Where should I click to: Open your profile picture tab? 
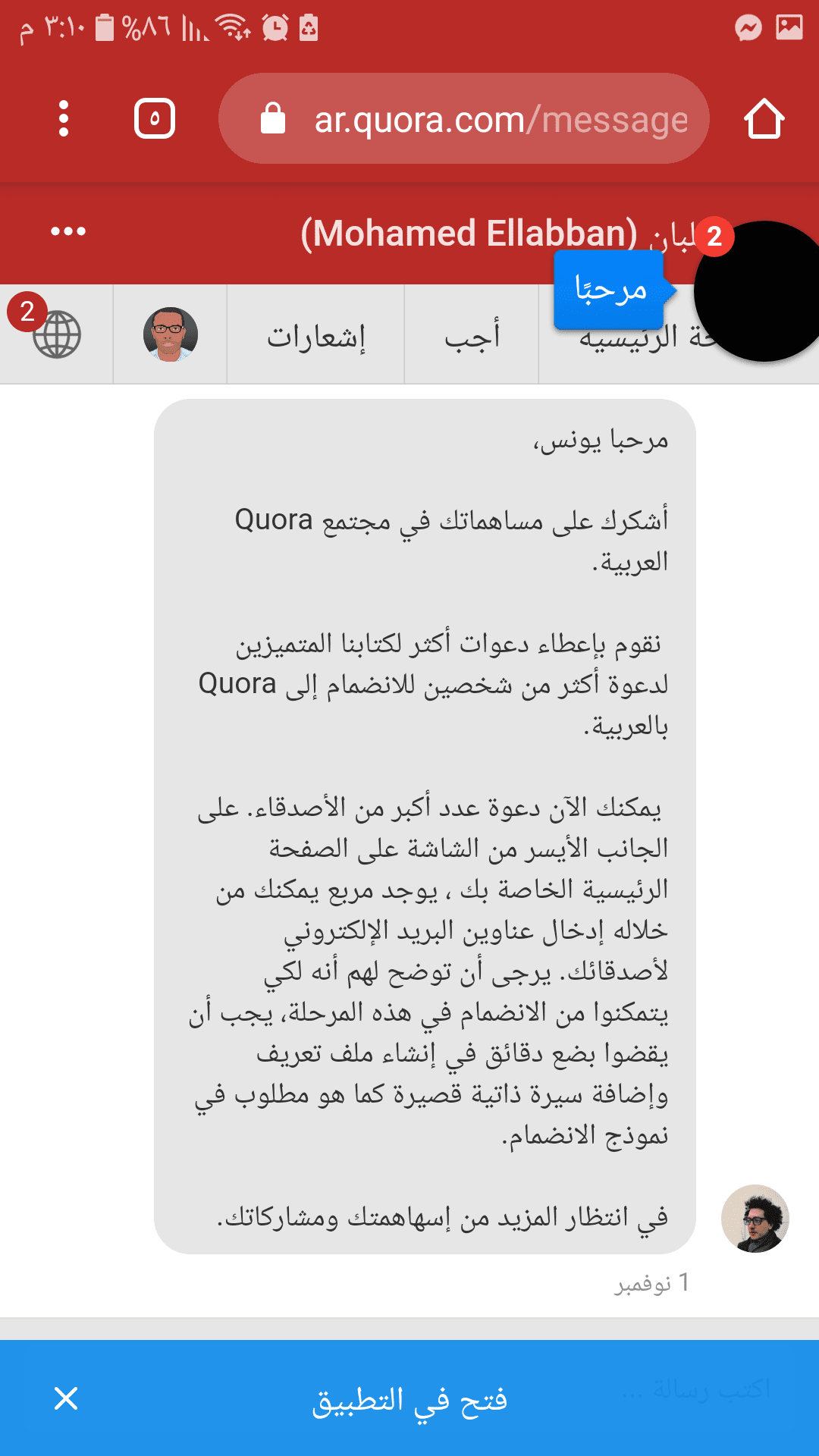171,334
